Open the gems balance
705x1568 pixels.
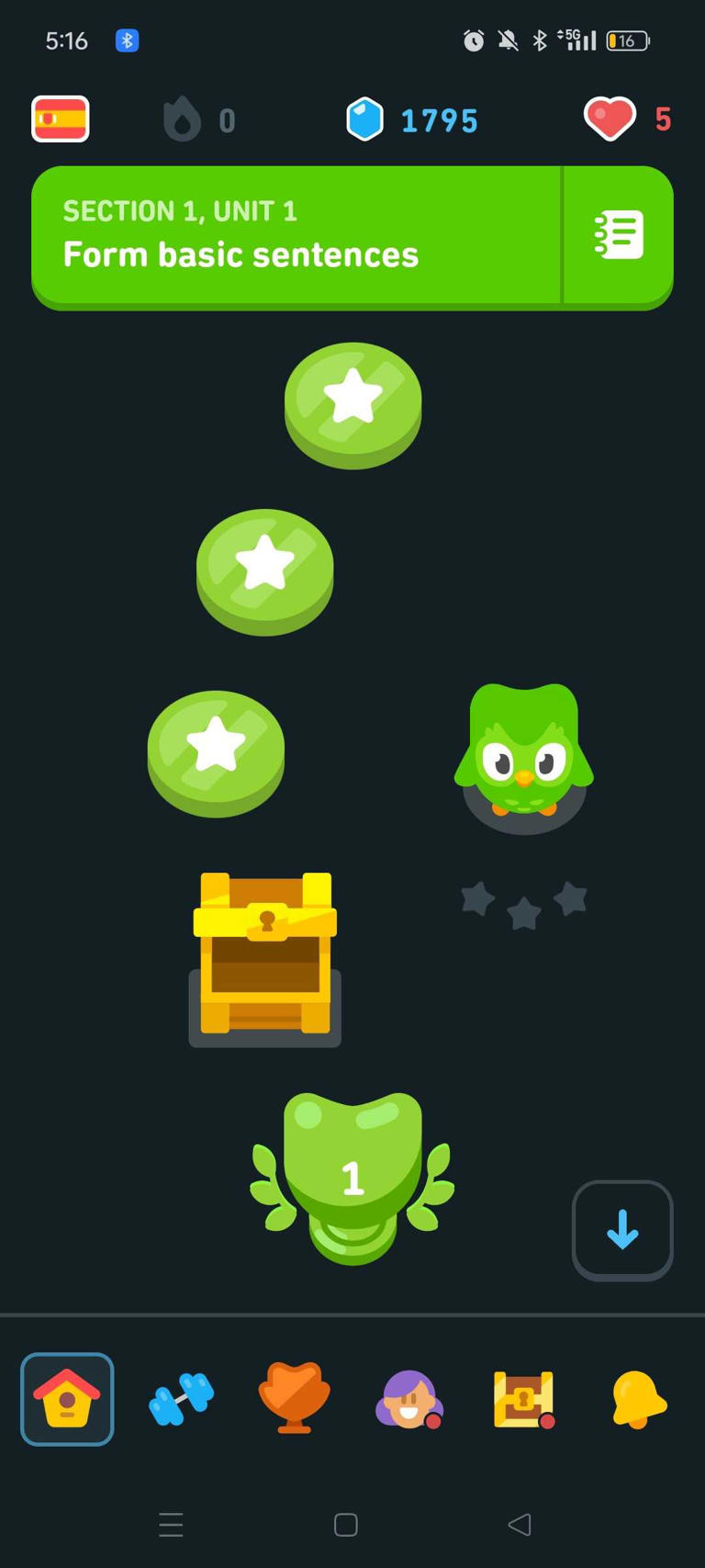coord(412,120)
